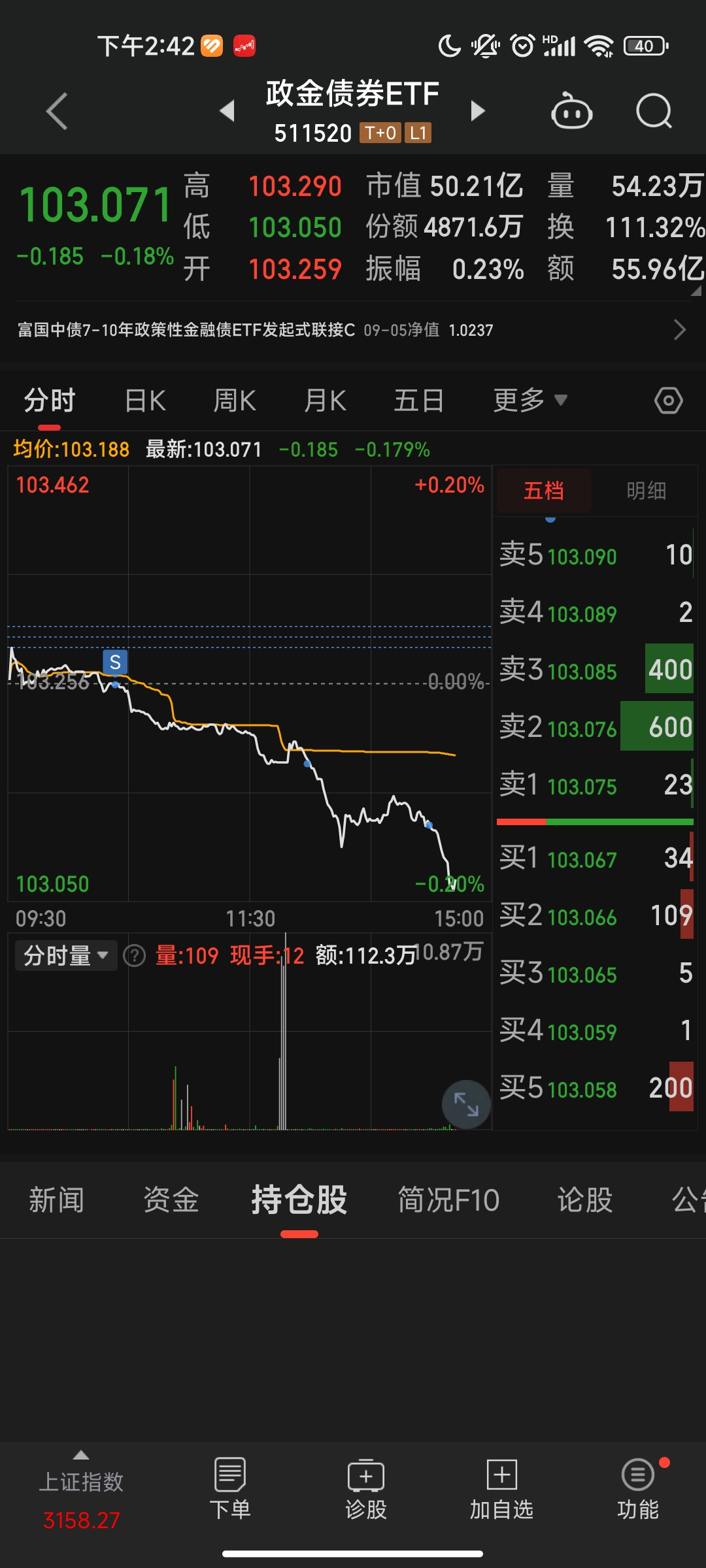Expand the 更多 chart period dropdown

pos(529,400)
